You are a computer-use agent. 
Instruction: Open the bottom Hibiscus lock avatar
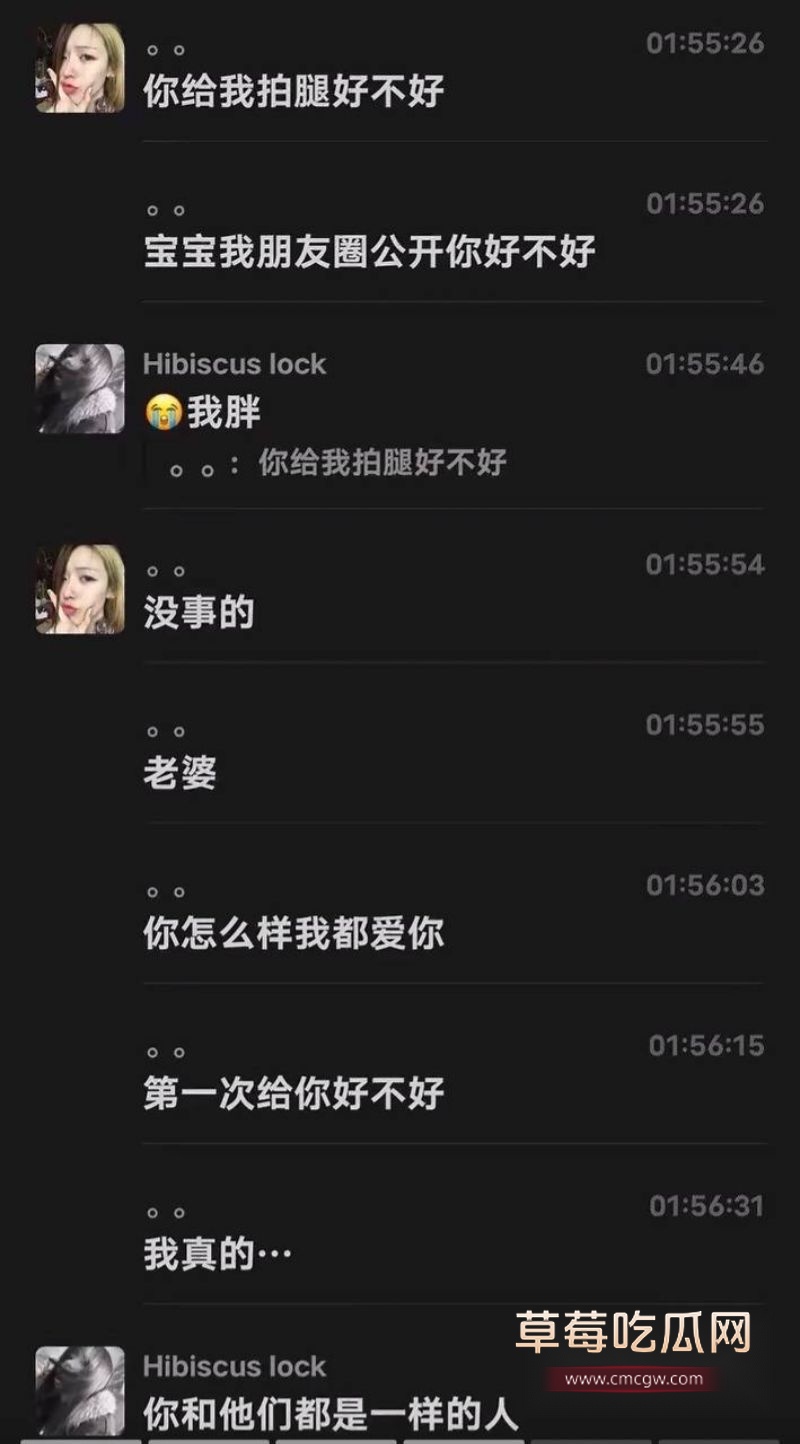tap(78, 1390)
